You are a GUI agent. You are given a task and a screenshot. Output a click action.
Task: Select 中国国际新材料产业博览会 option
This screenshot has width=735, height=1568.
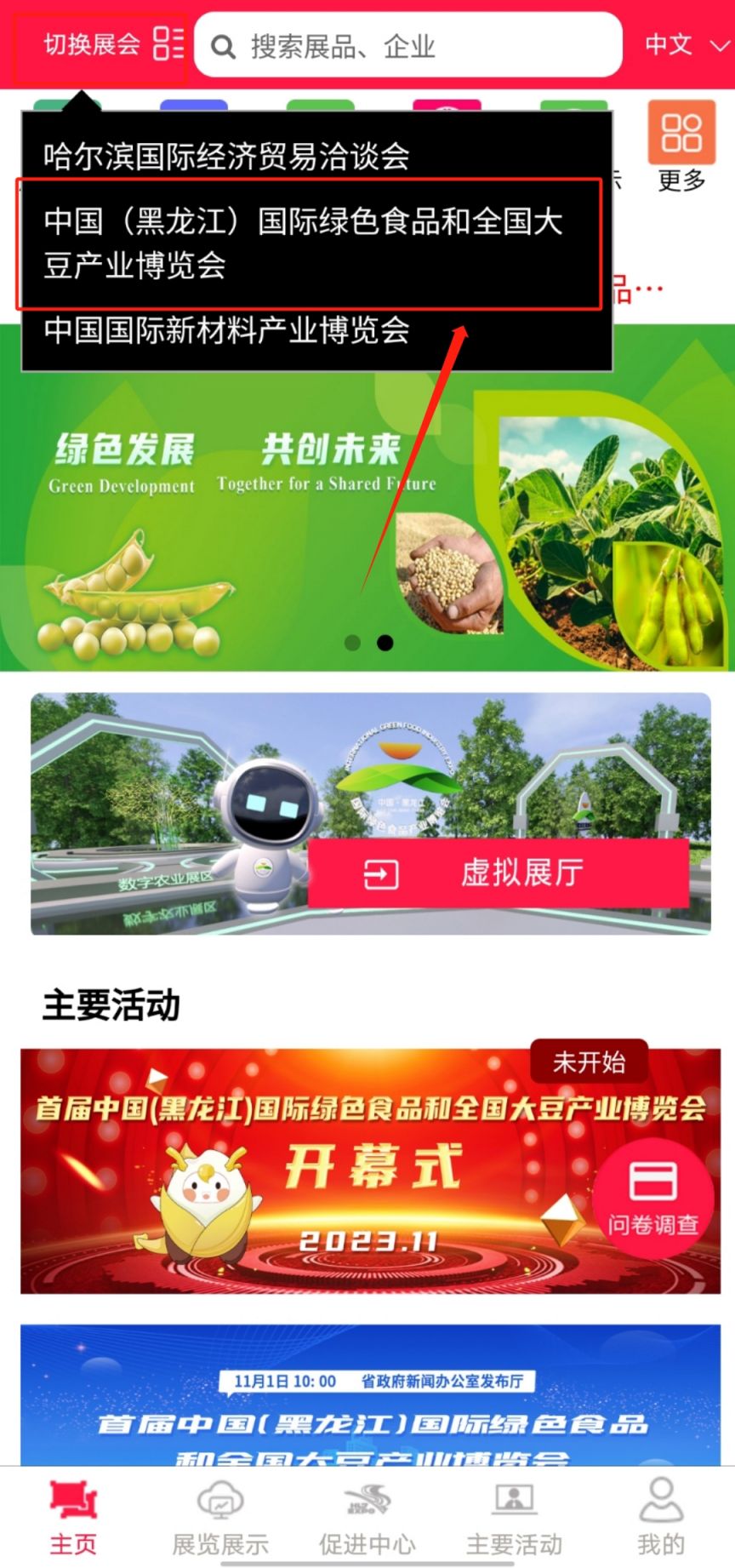[x=226, y=330]
